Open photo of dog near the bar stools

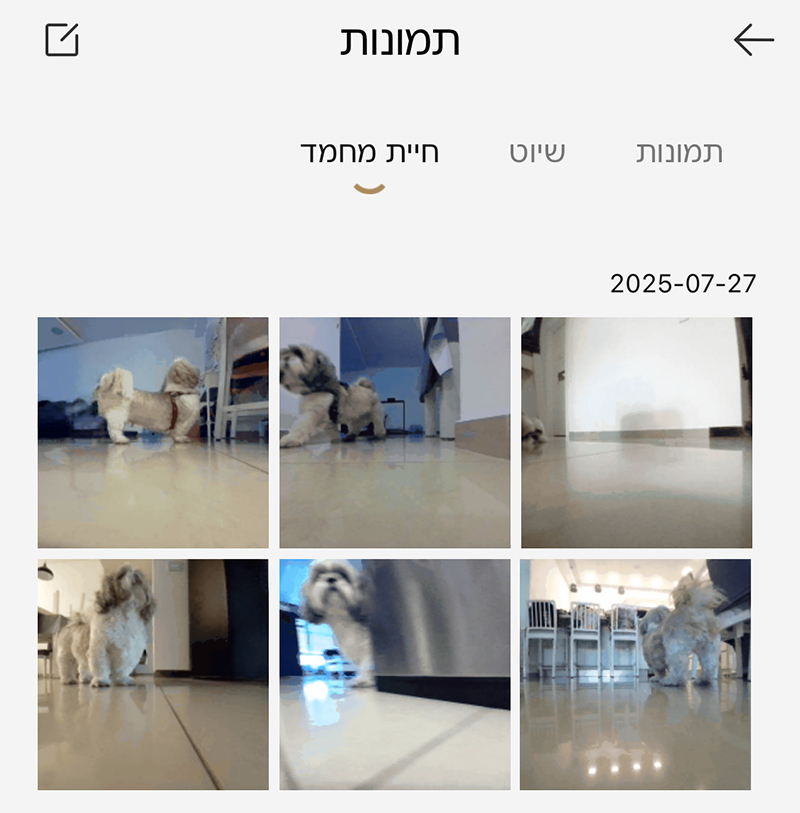pyautogui.click(x=636, y=674)
